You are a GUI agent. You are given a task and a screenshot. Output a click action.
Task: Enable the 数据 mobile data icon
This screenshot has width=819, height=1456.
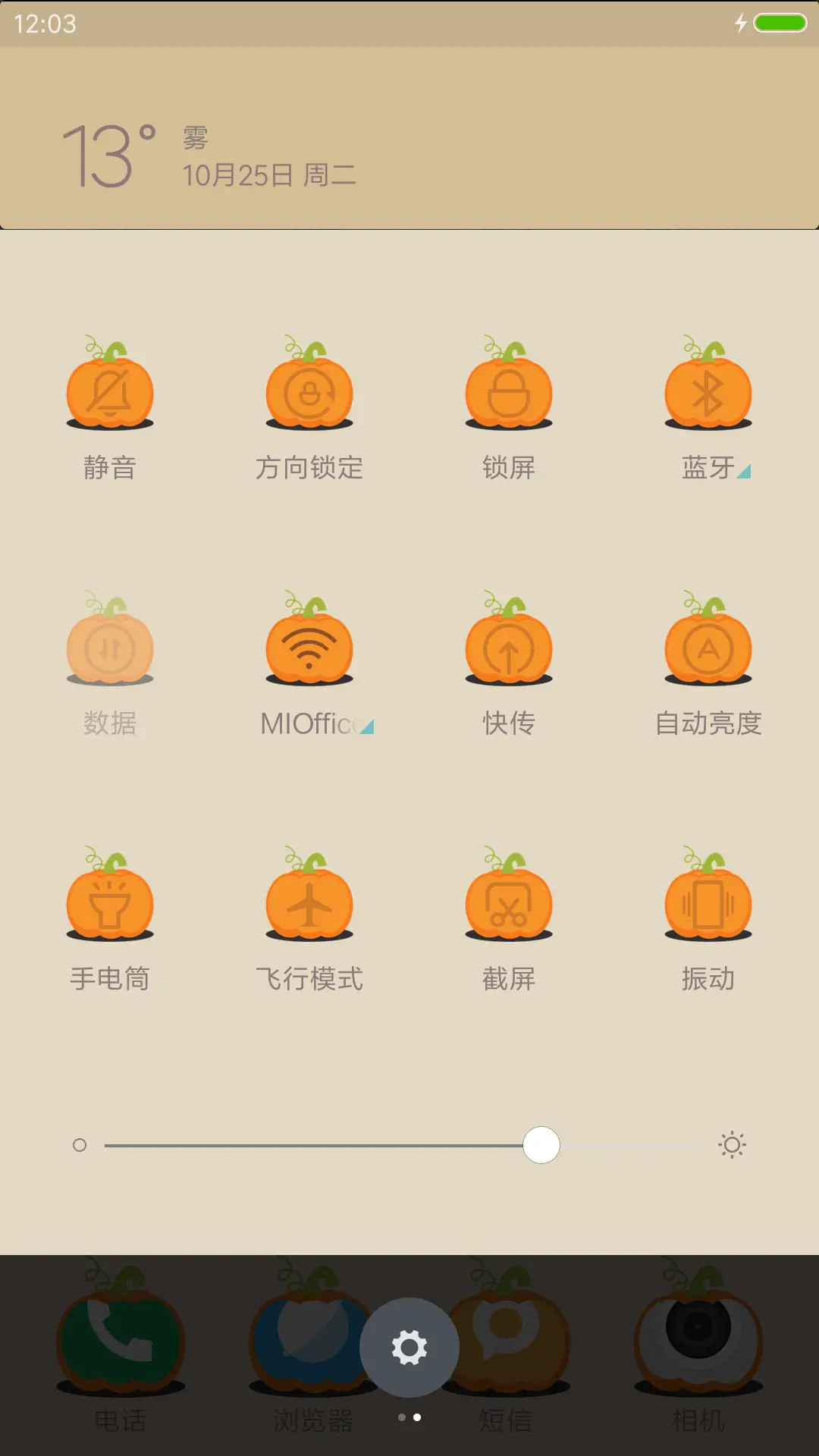(x=110, y=645)
